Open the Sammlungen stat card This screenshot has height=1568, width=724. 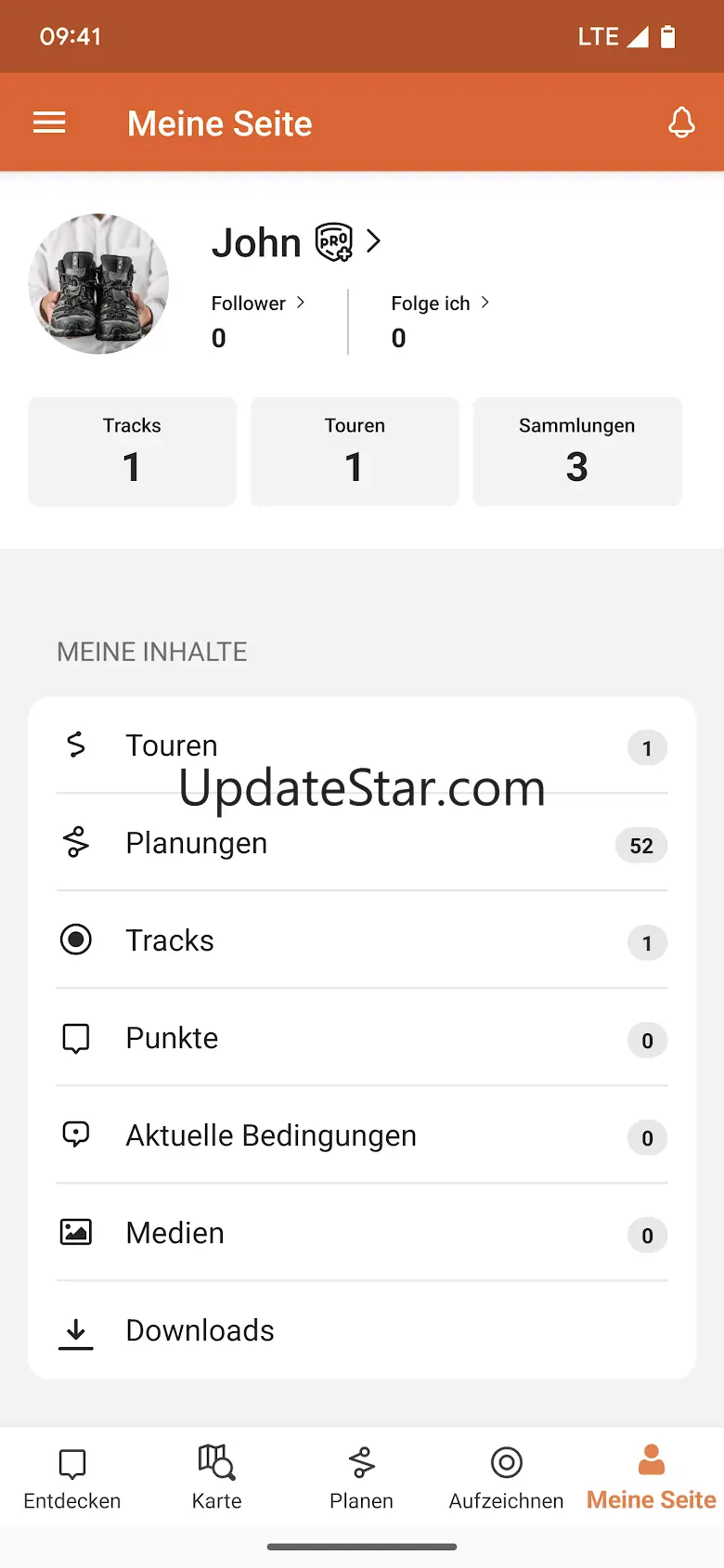(576, 452)
